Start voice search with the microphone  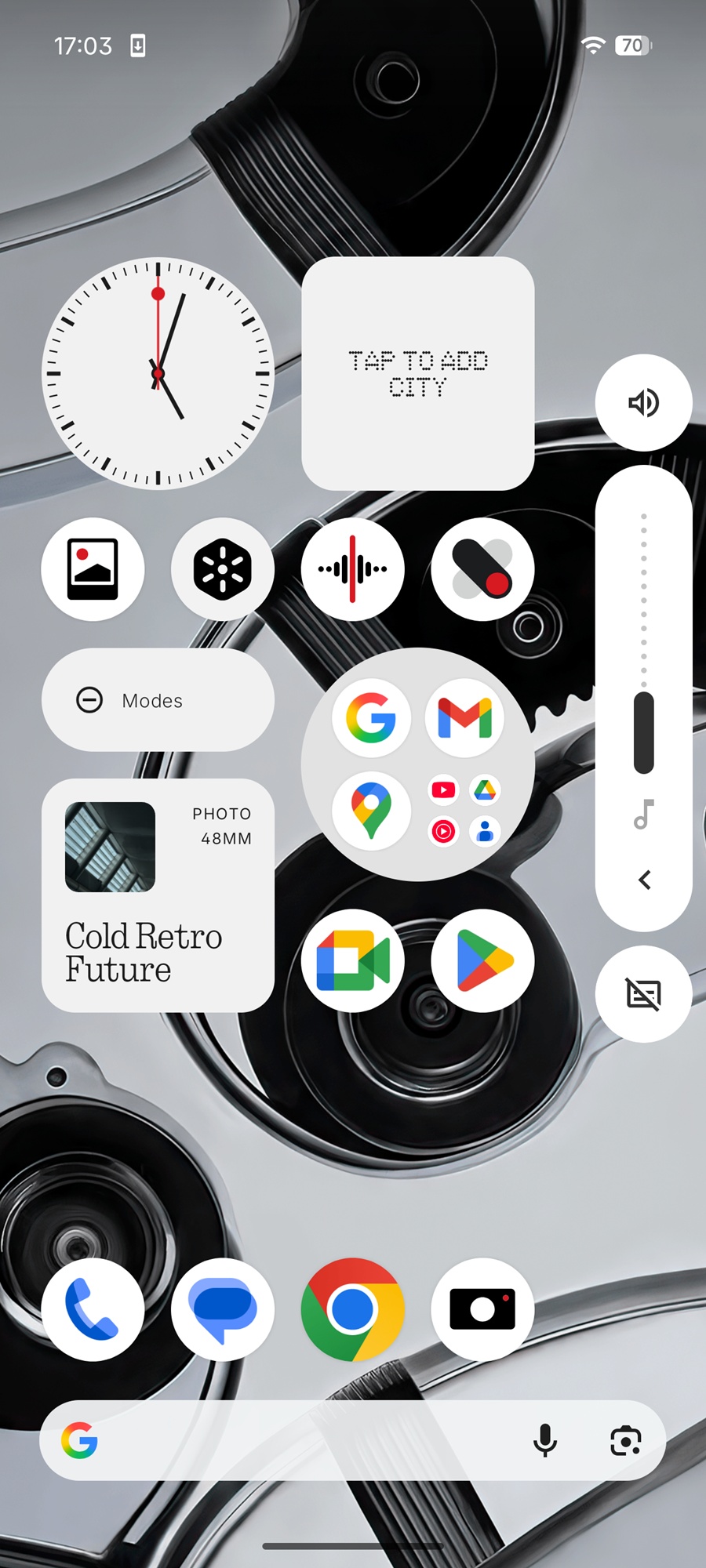pyautogui.click(x=544, y=1440)
